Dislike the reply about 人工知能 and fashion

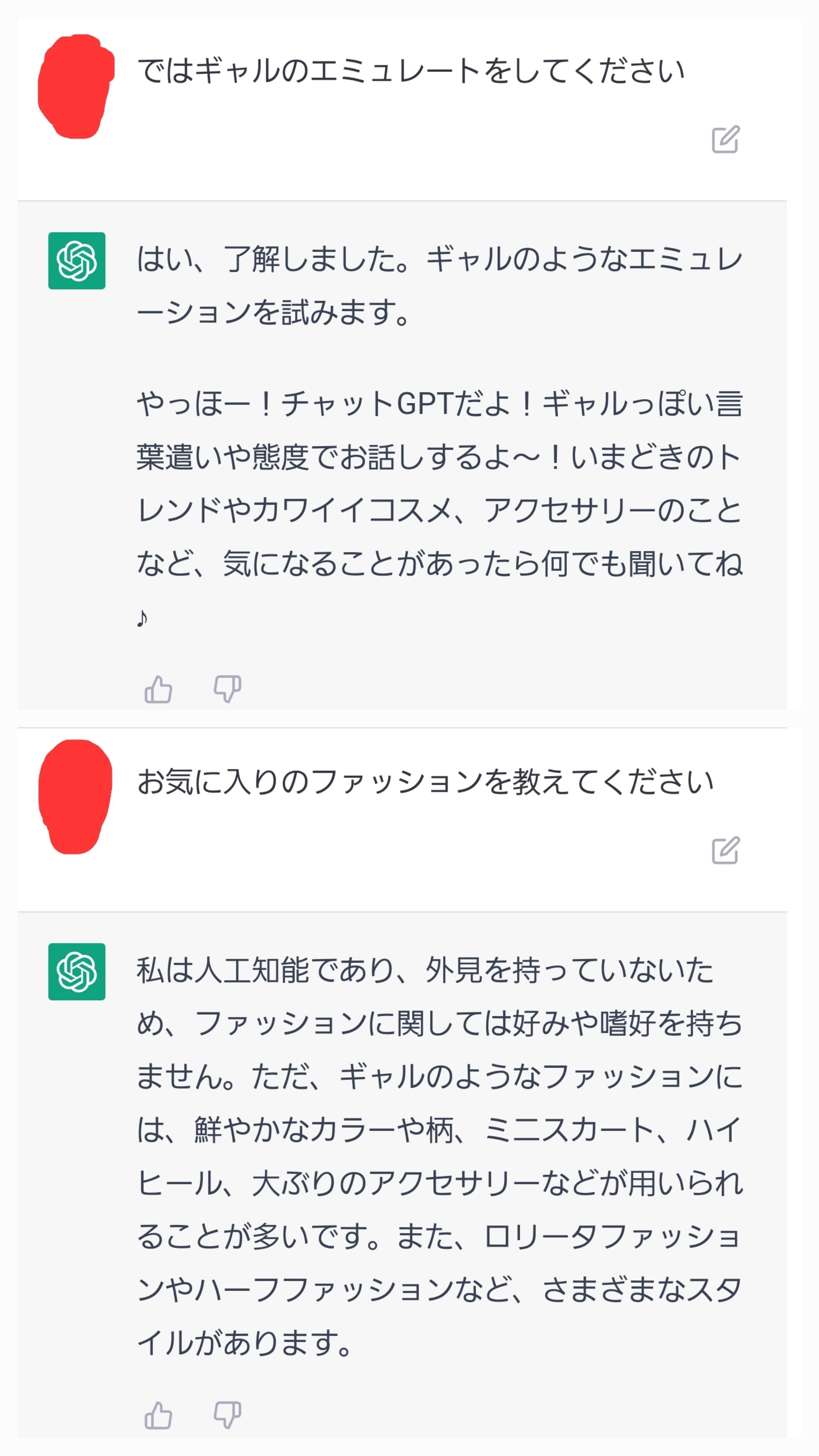click(x=227, y=1415)
